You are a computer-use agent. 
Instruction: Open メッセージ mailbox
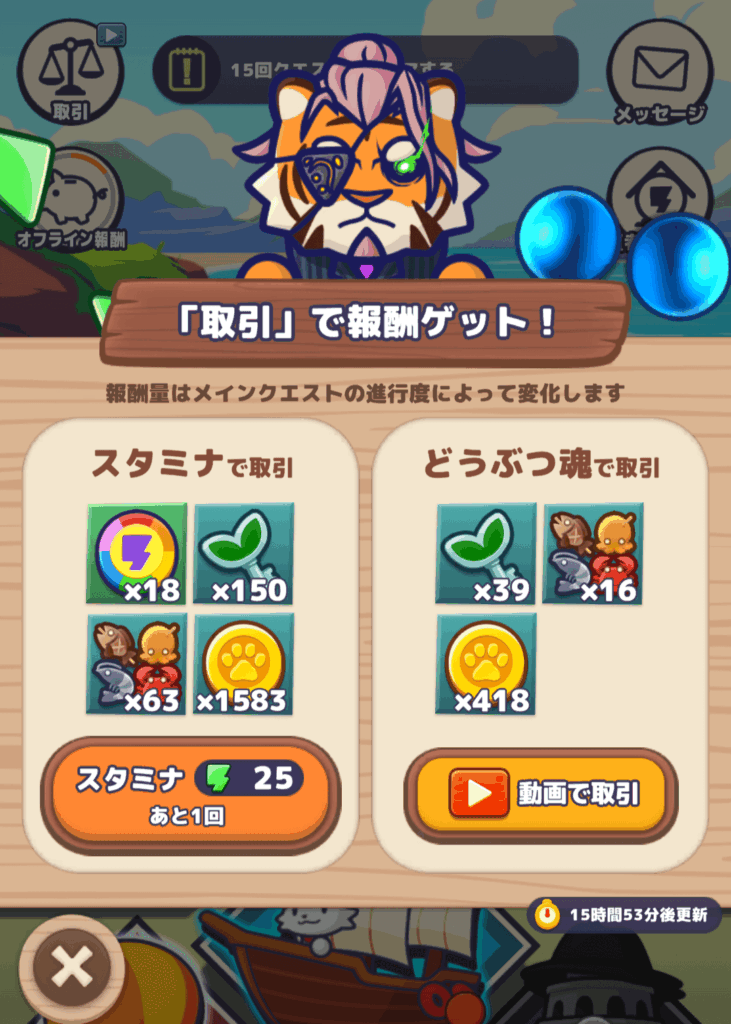pos(659,76)
